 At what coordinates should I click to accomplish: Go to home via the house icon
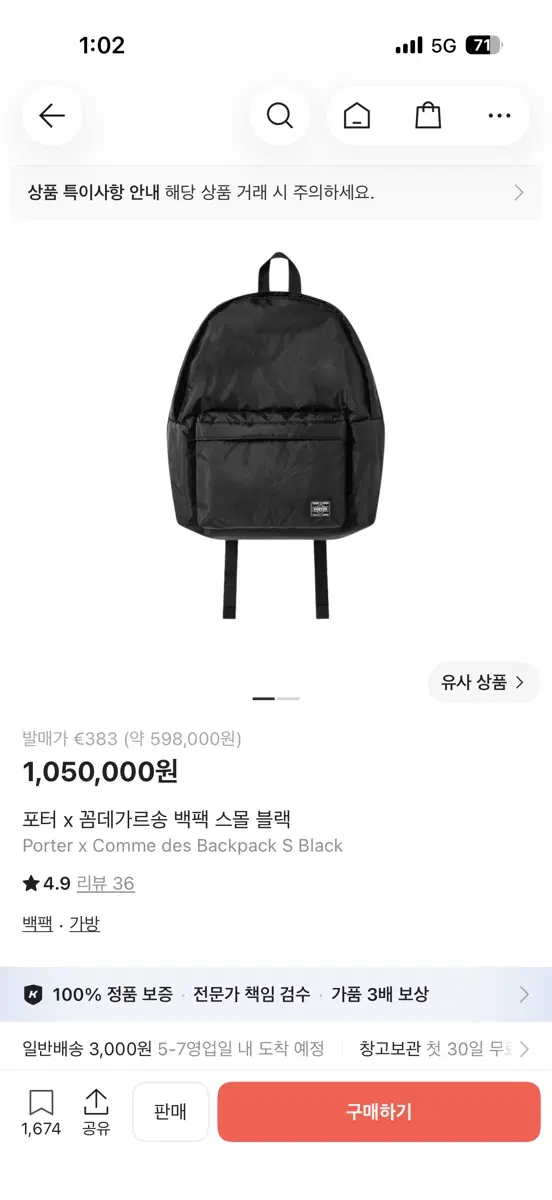point(356,116)
